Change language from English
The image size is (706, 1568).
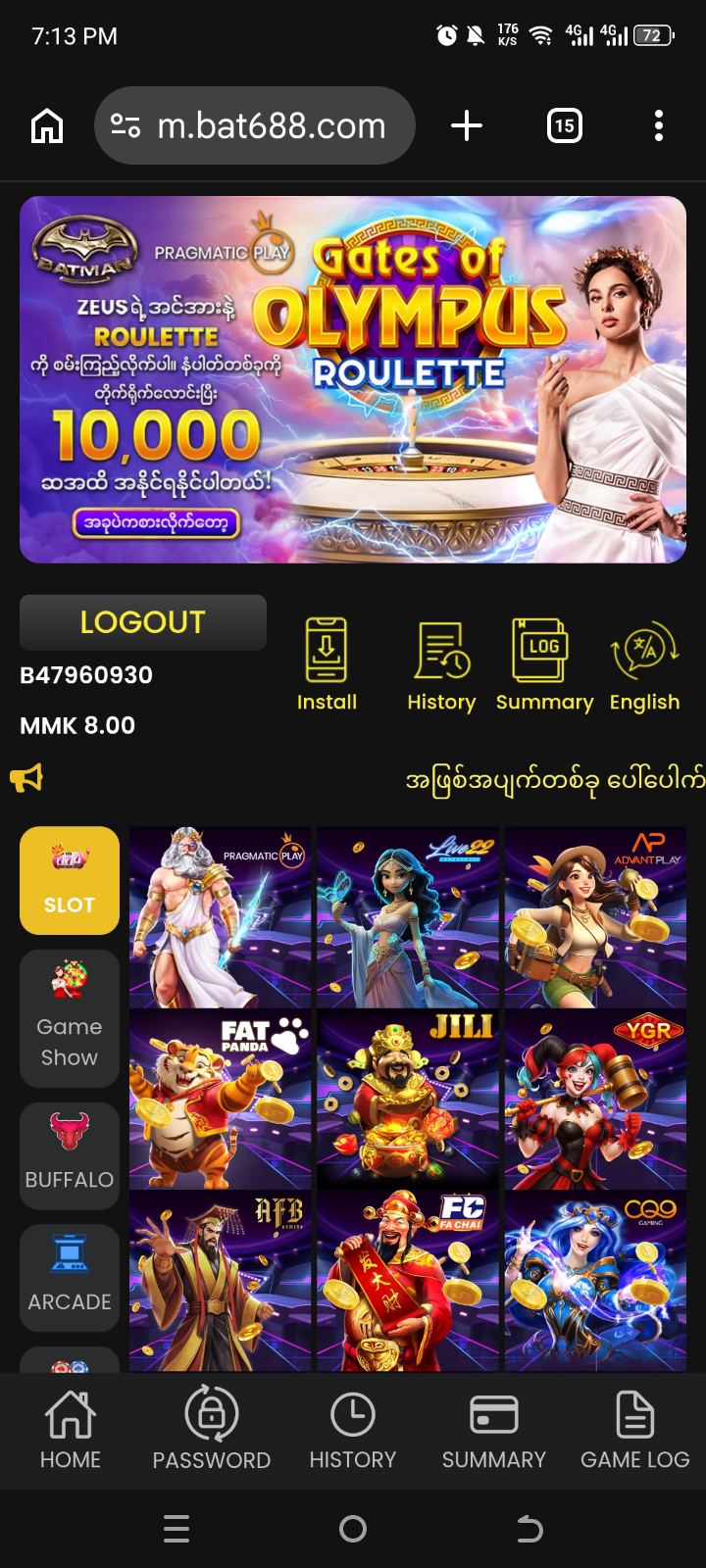pyautogui.click(x=644, y=664)
